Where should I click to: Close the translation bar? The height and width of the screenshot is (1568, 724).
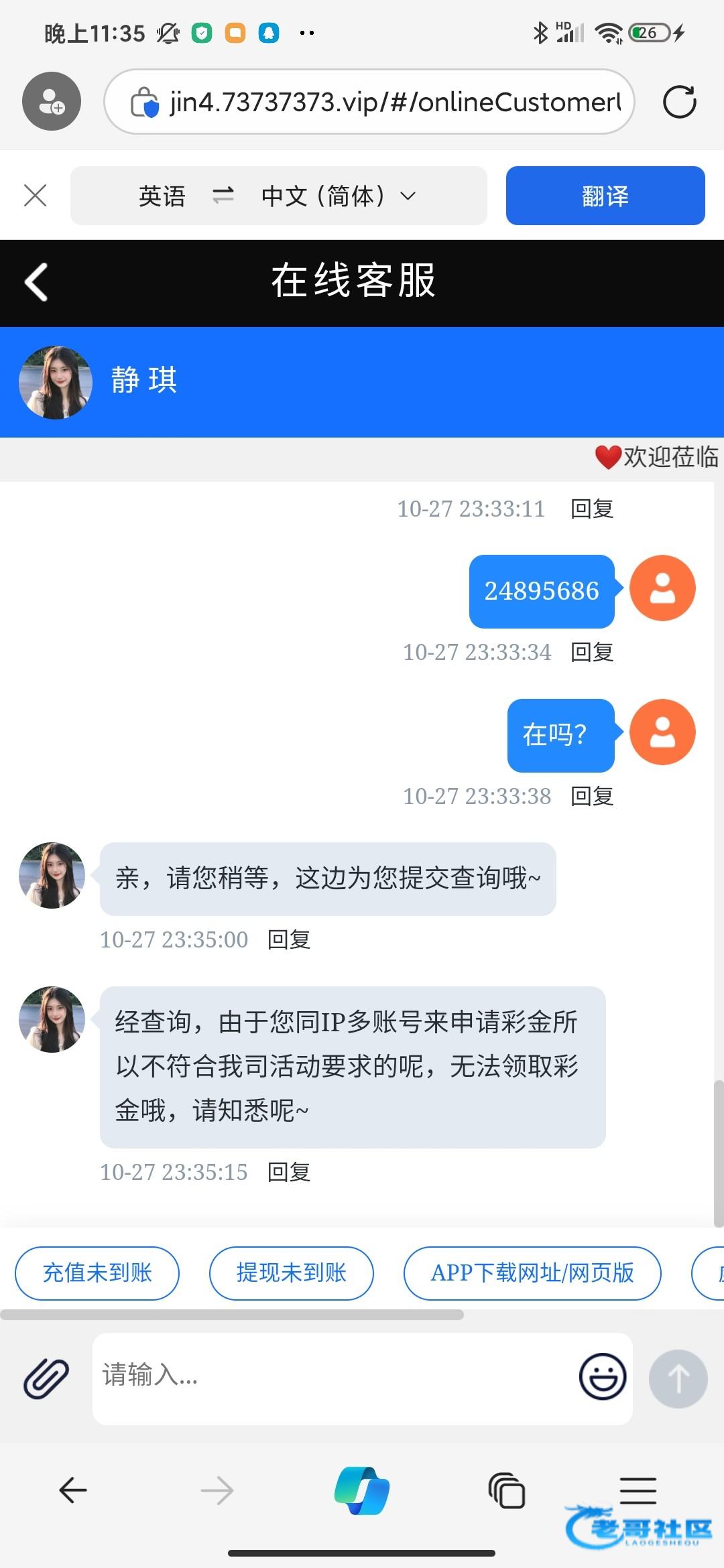(x=35, y=196)
